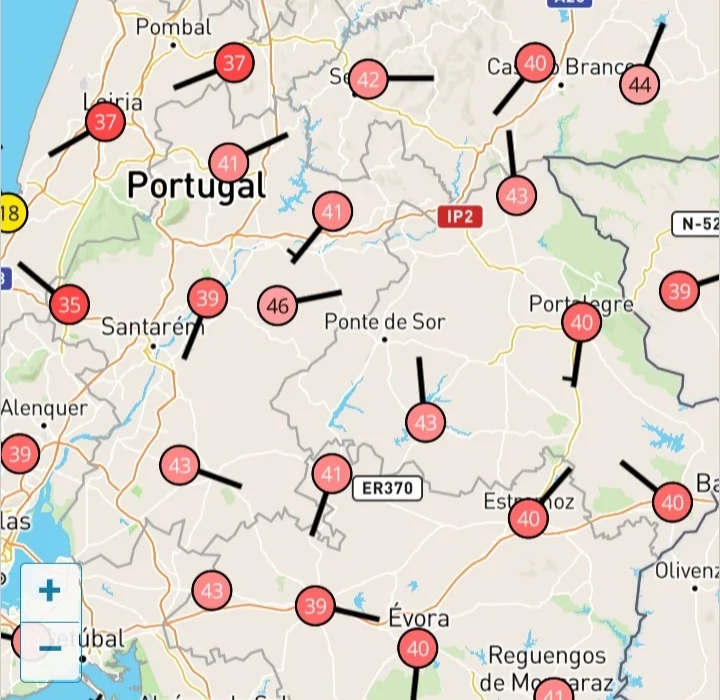Viewport: 720px width, 700px height.
Task: Tap the 41 marker beside the ER370 label
Action: point(332,474)
